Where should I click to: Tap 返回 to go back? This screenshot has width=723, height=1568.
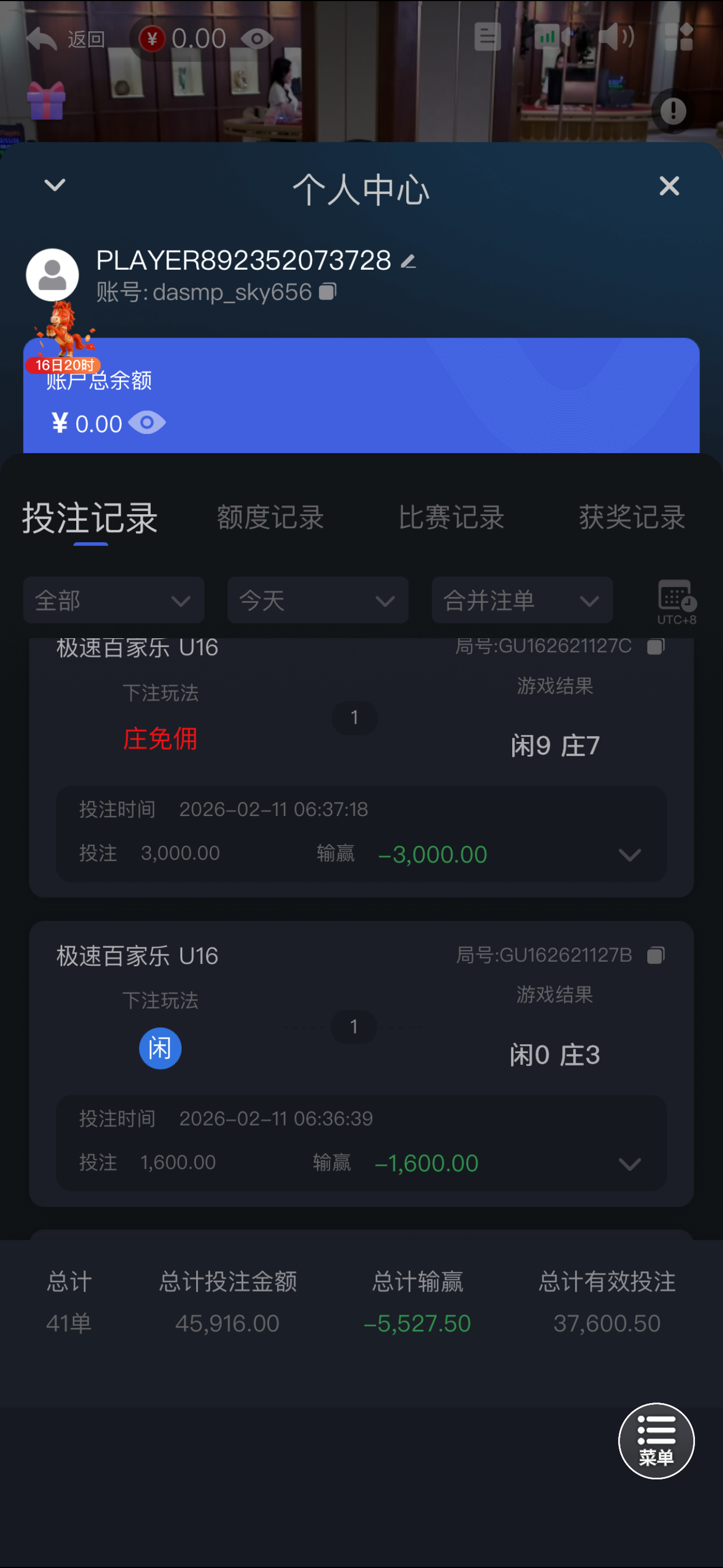coord(66,40)
